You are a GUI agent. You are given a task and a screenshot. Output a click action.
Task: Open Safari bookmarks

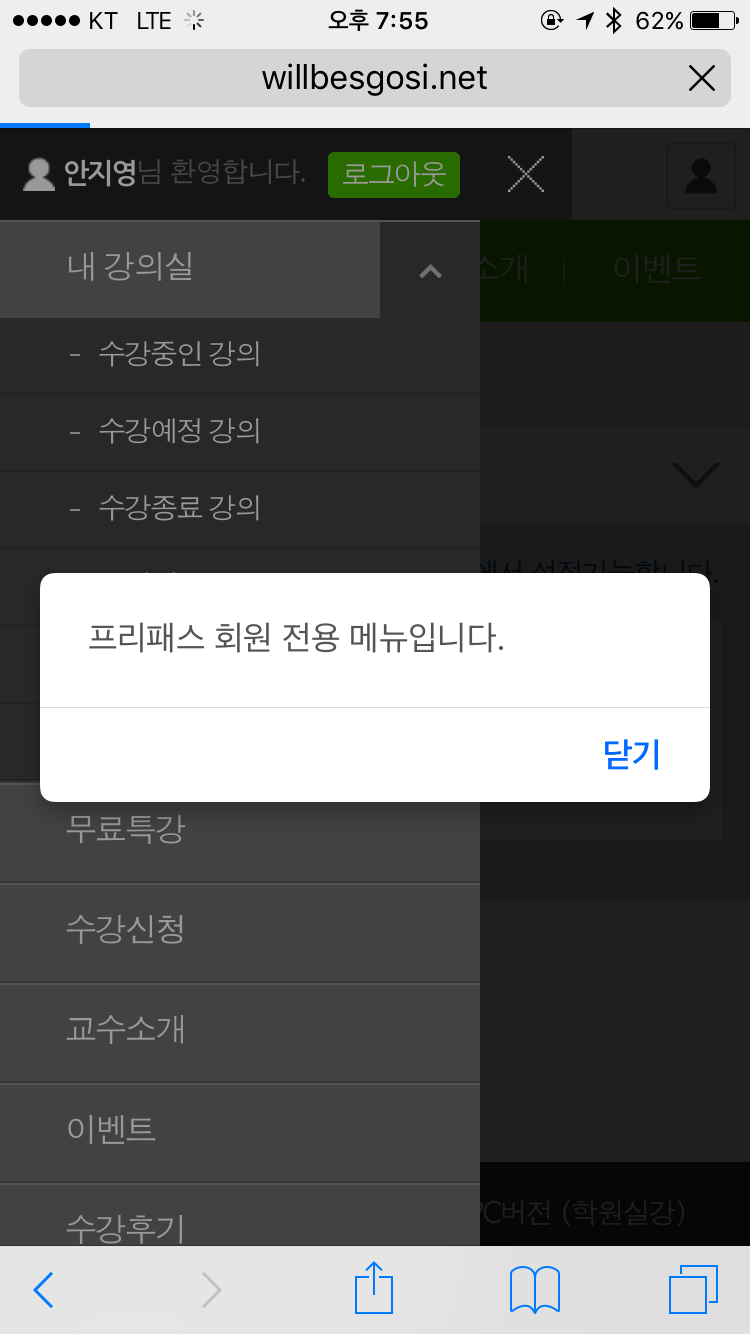[x=535, y=1289]
